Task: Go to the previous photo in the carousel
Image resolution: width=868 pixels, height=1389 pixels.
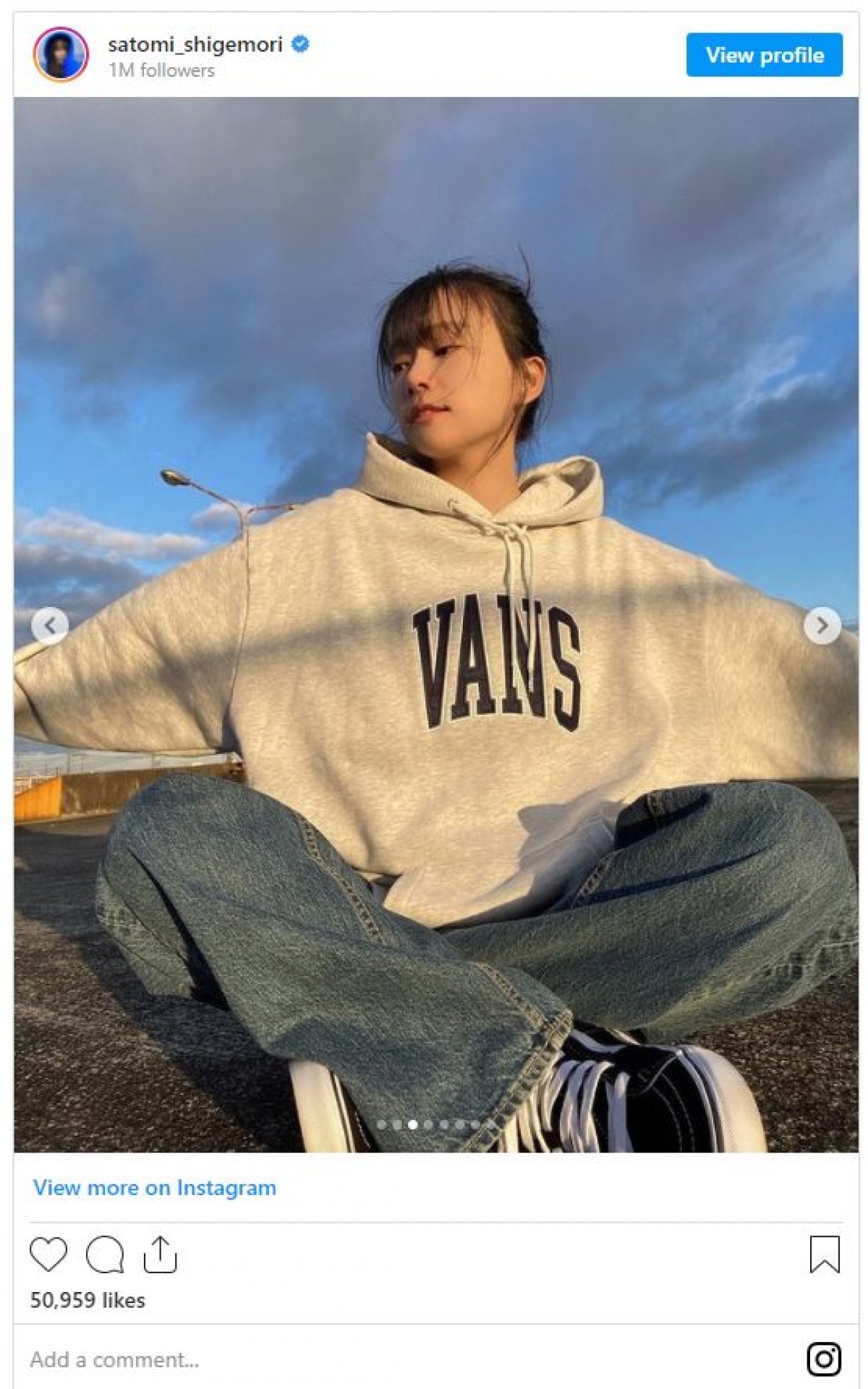Action: coord(50,625)
